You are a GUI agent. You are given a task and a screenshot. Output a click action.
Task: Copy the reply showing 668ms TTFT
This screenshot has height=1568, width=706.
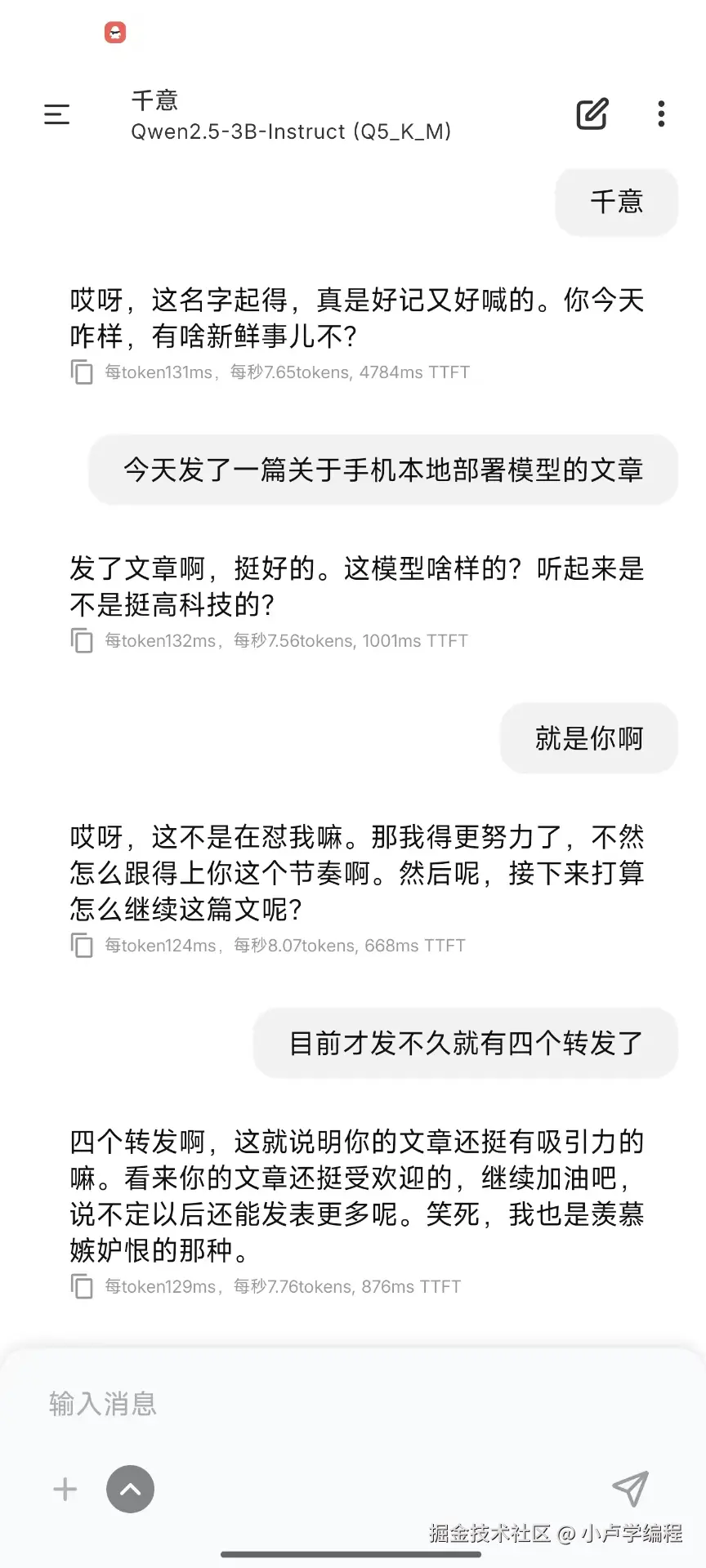82,946
